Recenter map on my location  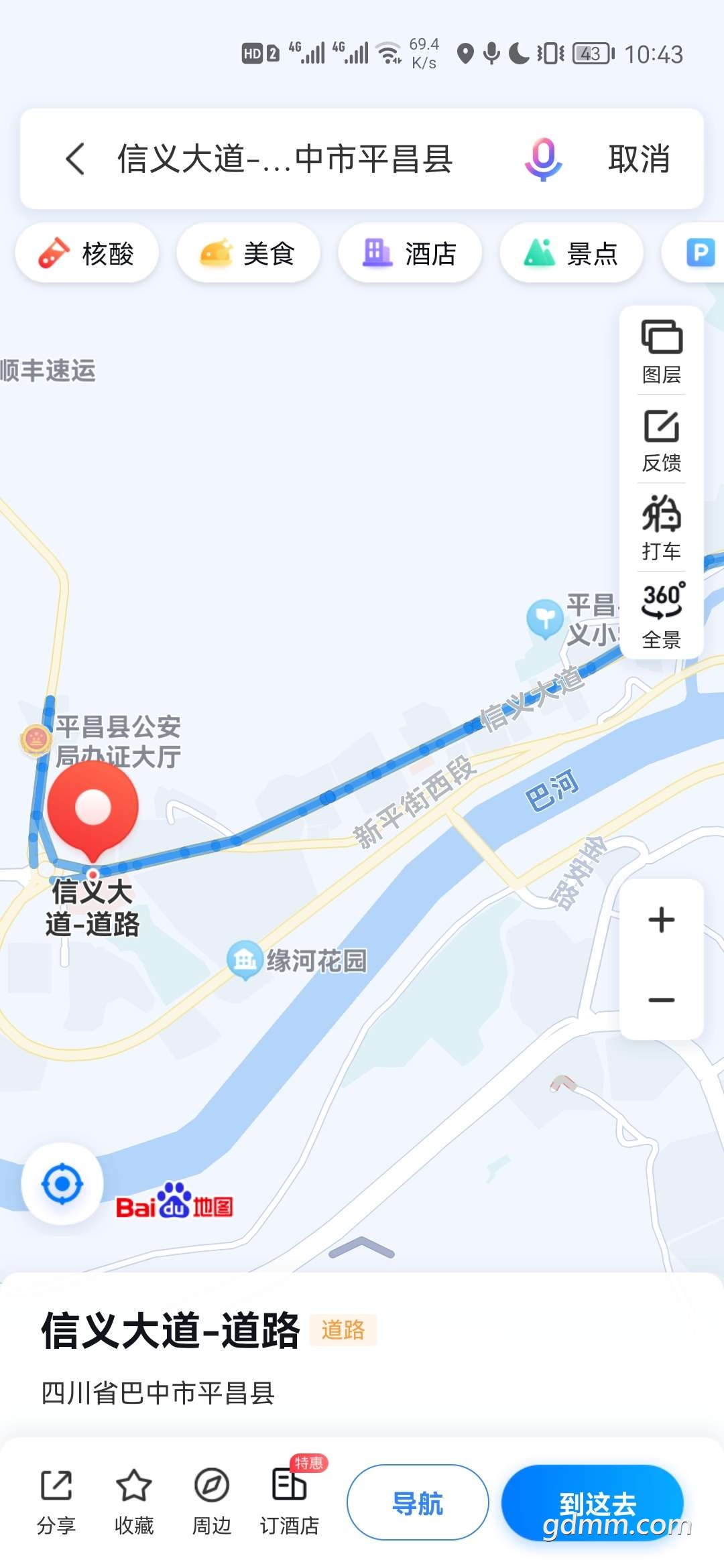pyautogui.click(x=62, y=1184)
